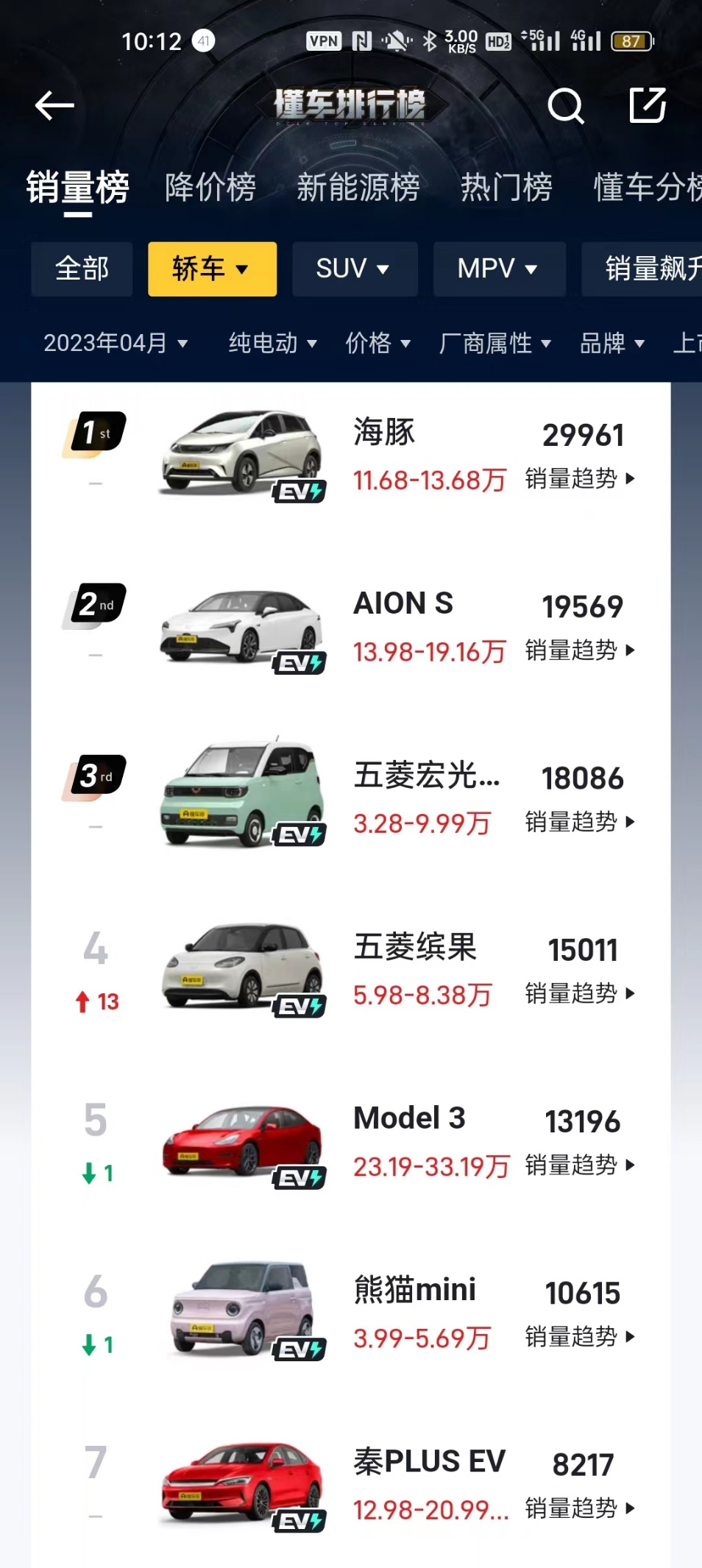Switch to the 新能源榜 tab
702x1568 pixels.
(x=358, y=188)
